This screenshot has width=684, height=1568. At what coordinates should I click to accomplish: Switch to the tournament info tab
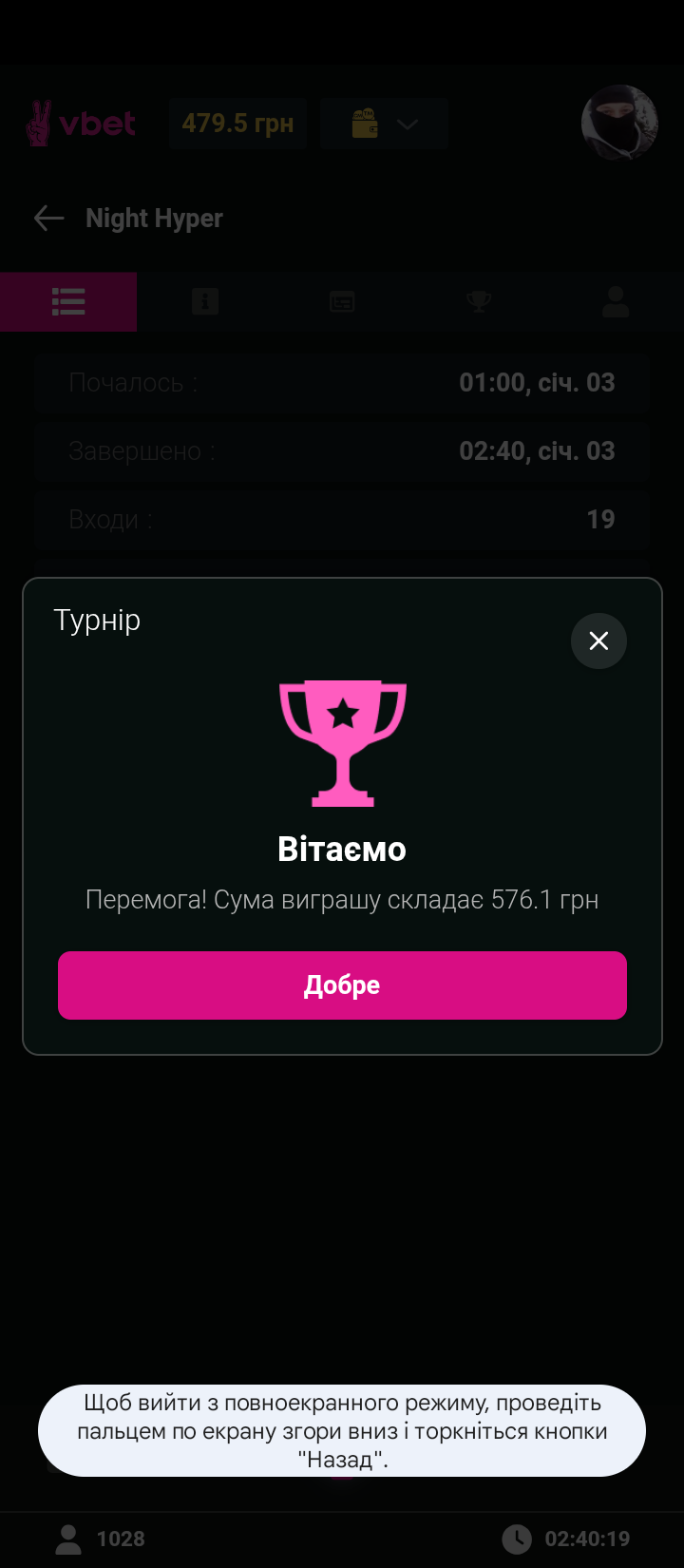205,302
